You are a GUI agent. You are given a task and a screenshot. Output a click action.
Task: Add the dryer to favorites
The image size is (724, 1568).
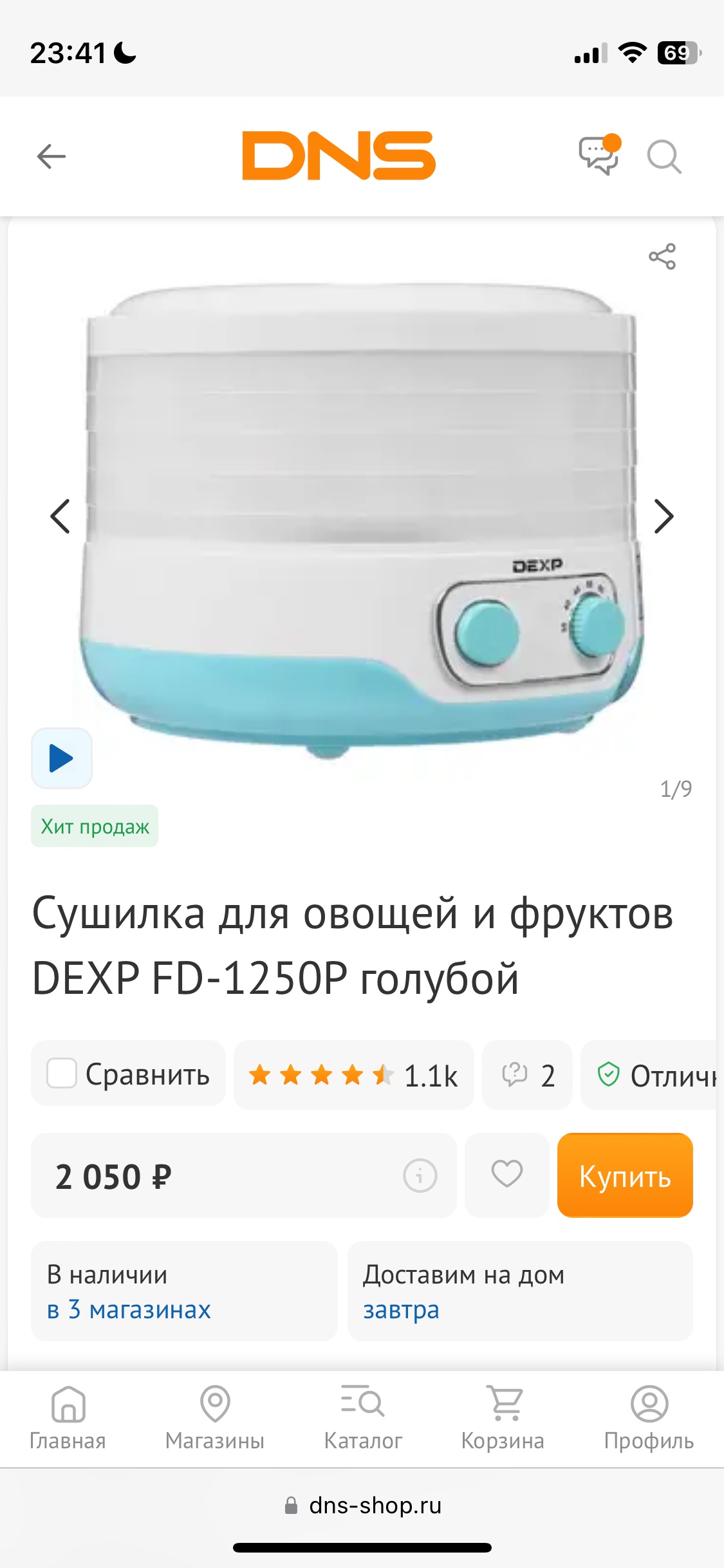coord(507,1175)
